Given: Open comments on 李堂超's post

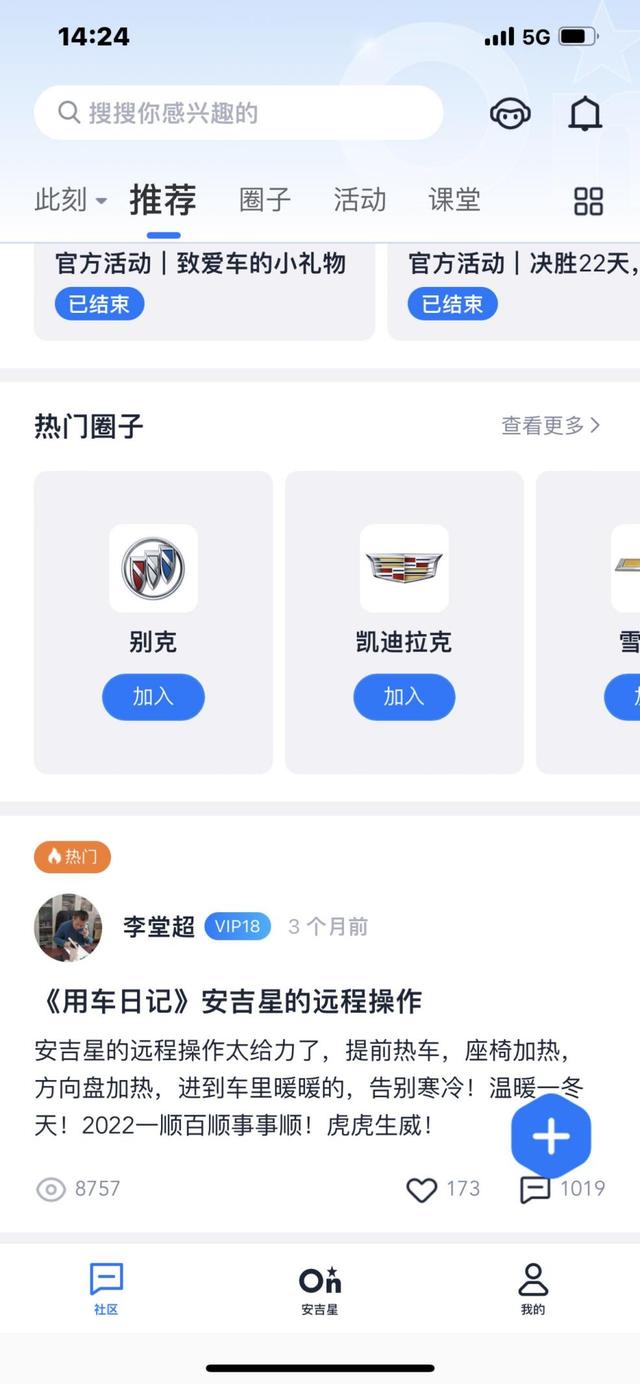Looking at the screenshot, I should tap(536, 1189).
